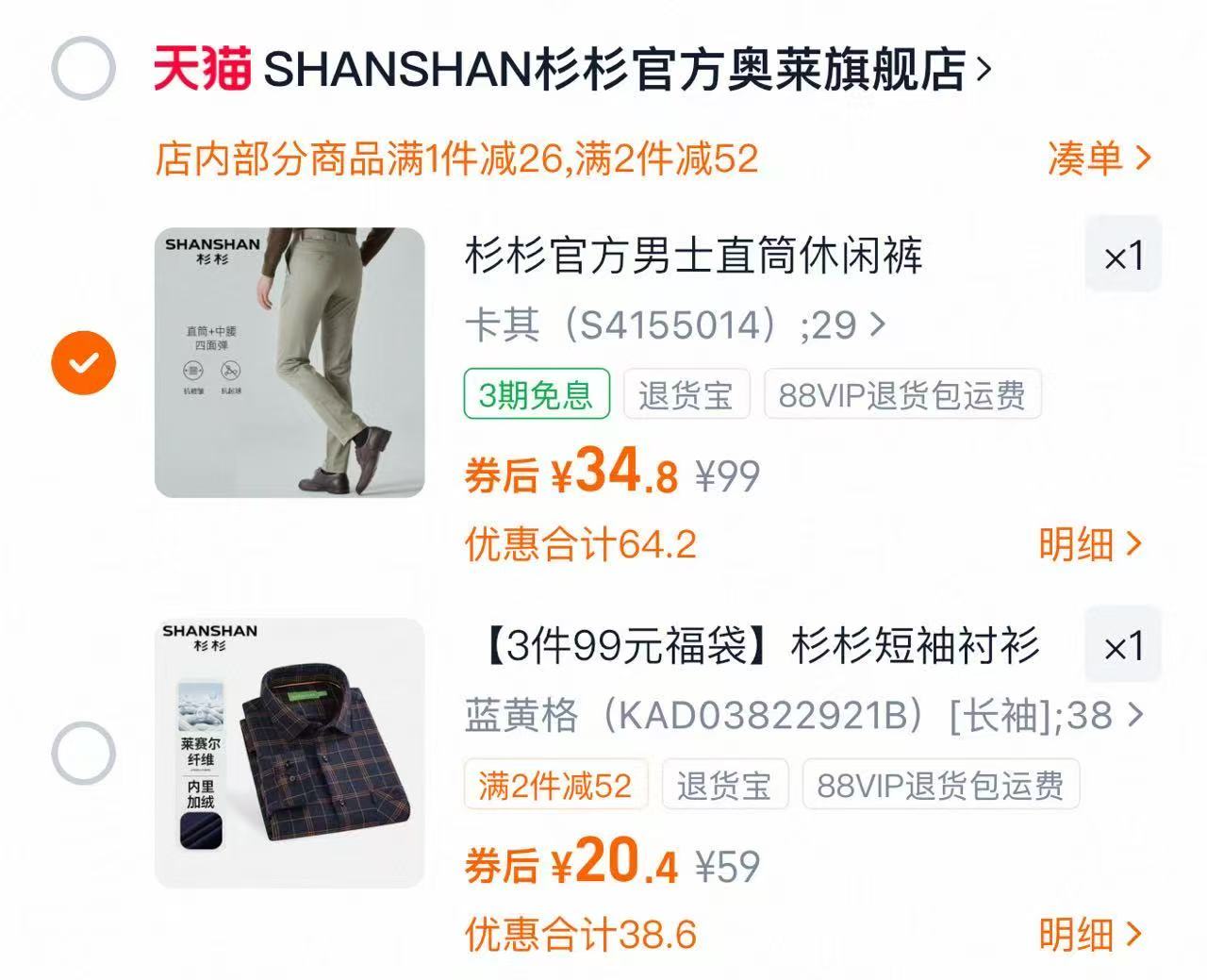The height and width of the screenshot is (980, 1207).
Task: Adjust the pants quantity ×1
Action: pyautogui.click(x=1122, y=256)
